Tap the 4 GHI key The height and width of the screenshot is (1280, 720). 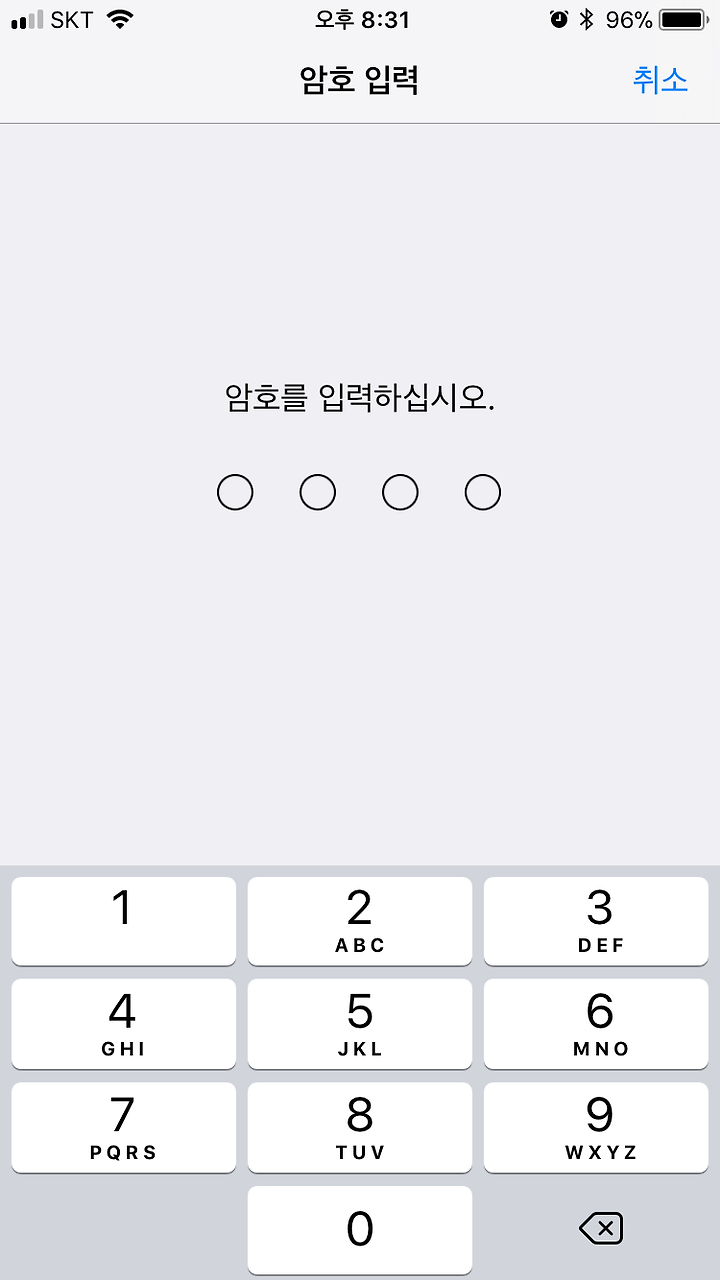(x=124, y=1024)
